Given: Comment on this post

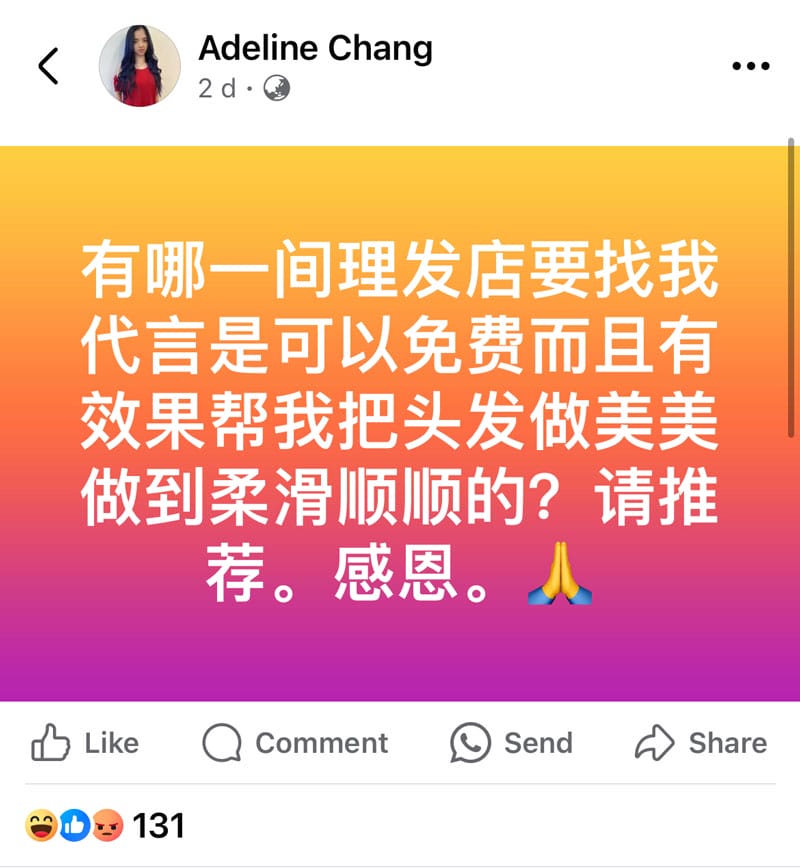Looking at the screenshot, I should point(295,743).
